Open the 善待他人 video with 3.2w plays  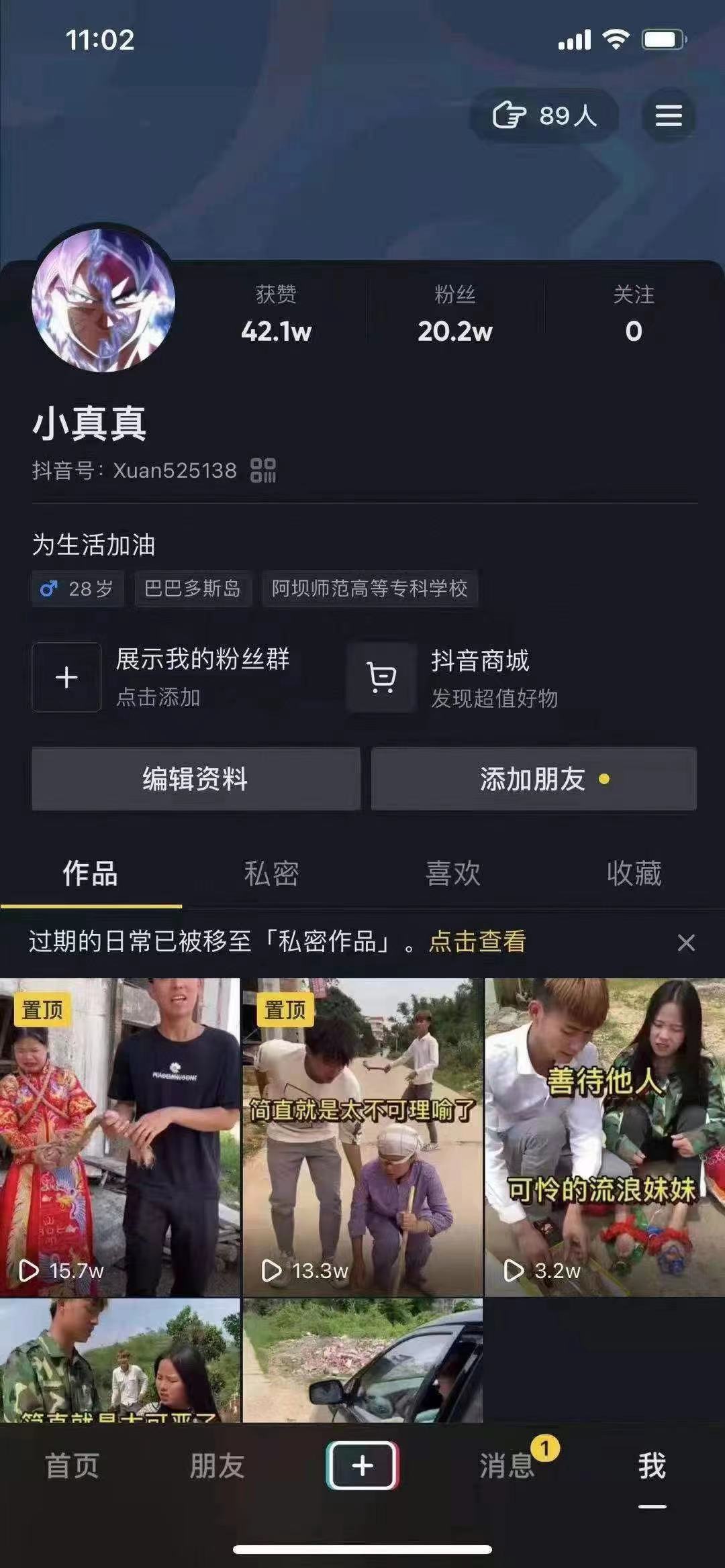pos(605,1137)
